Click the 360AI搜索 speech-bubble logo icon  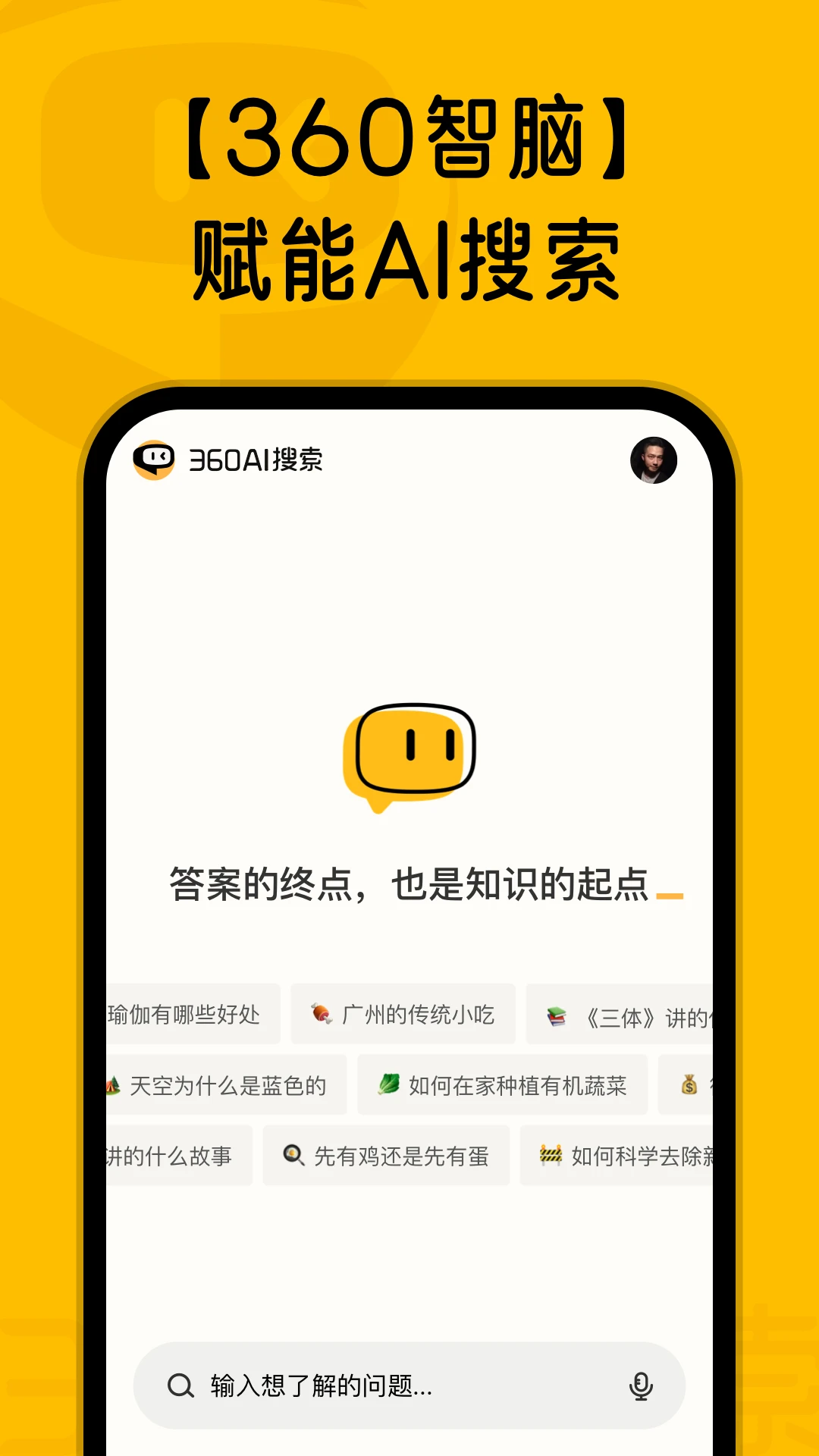[157, 457]
